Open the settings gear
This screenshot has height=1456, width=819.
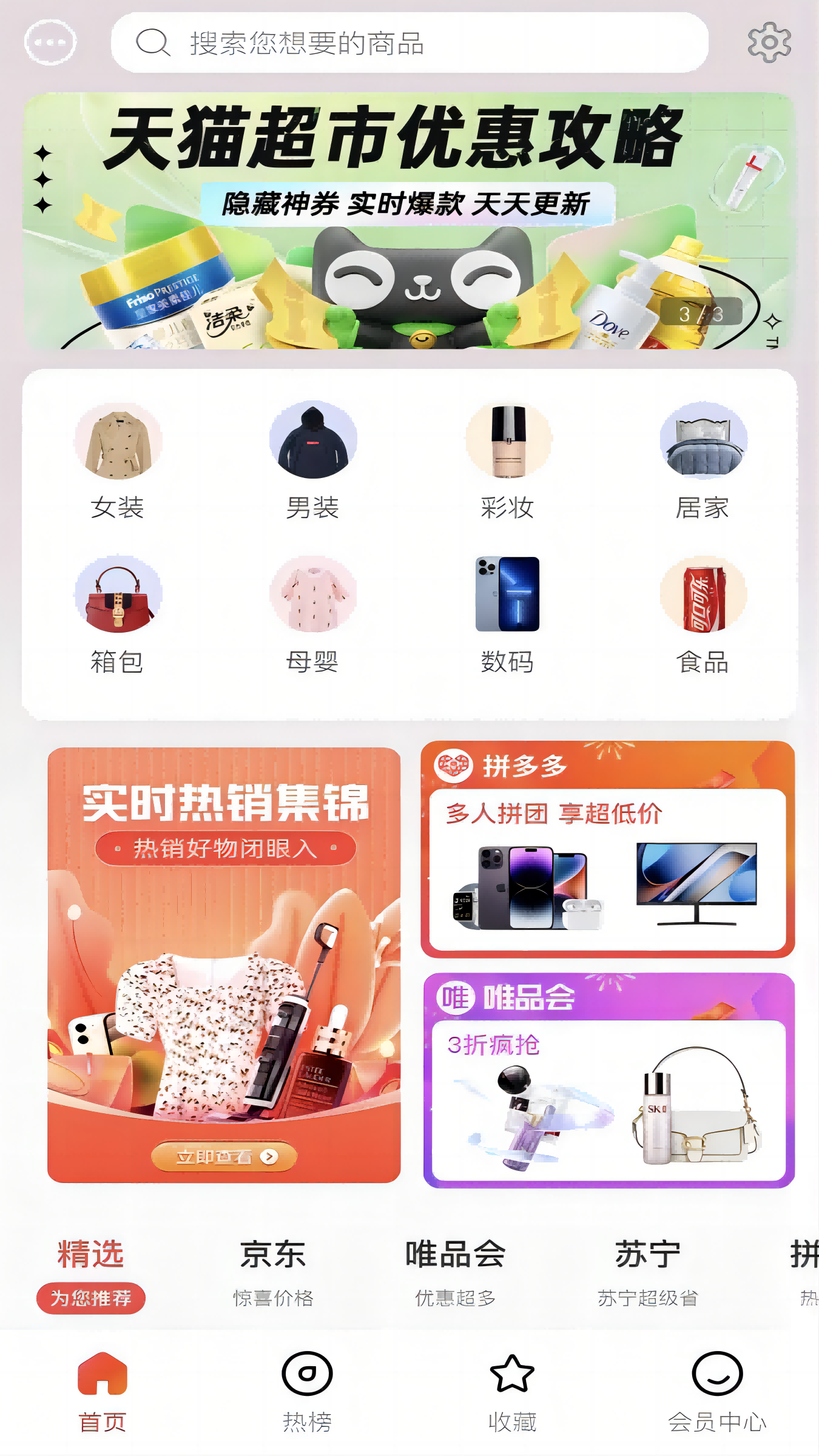tap(769, 42)
